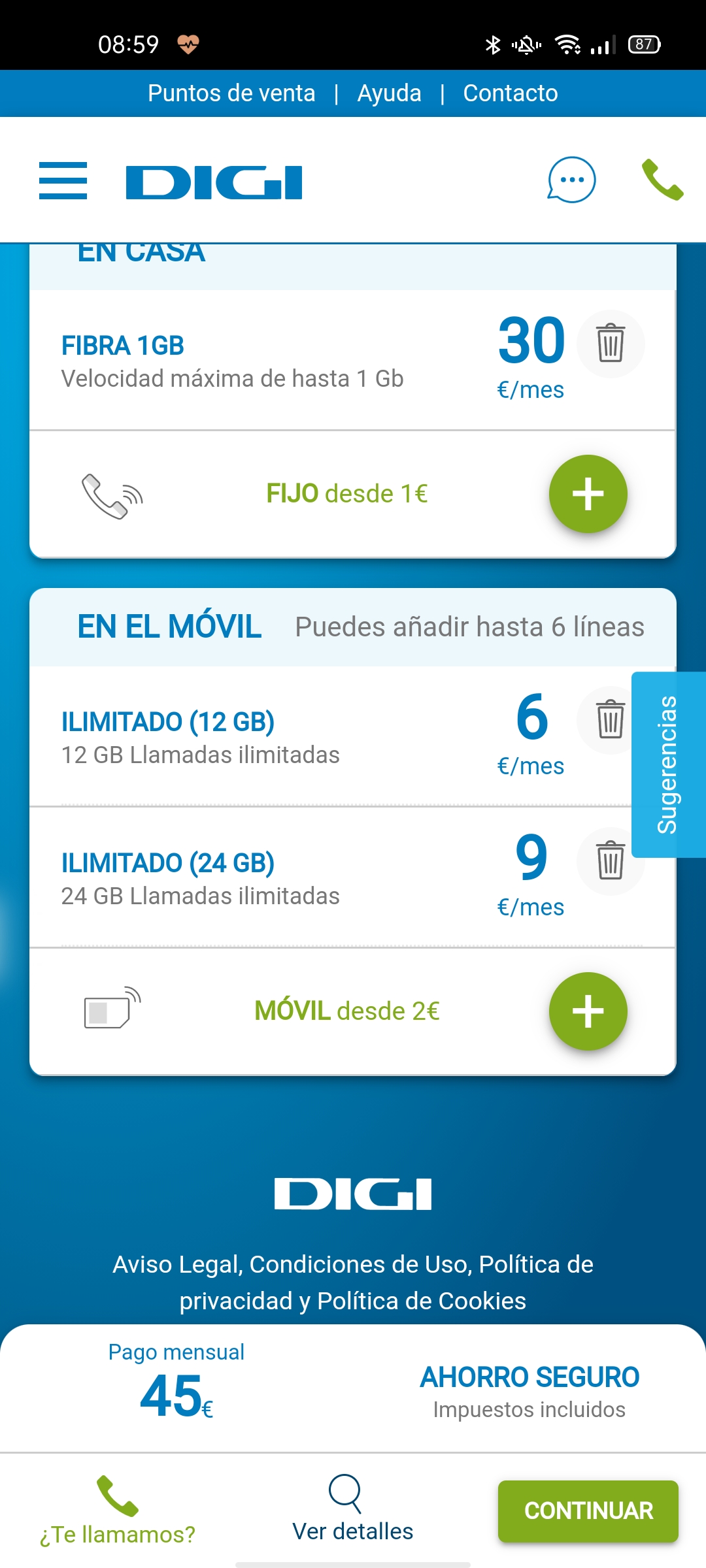Image resolution: width=706 pixels, height=1568 pixels.
Task: Open Puntos de venta link
Action: pyautogui.click(x=231, y=93)
